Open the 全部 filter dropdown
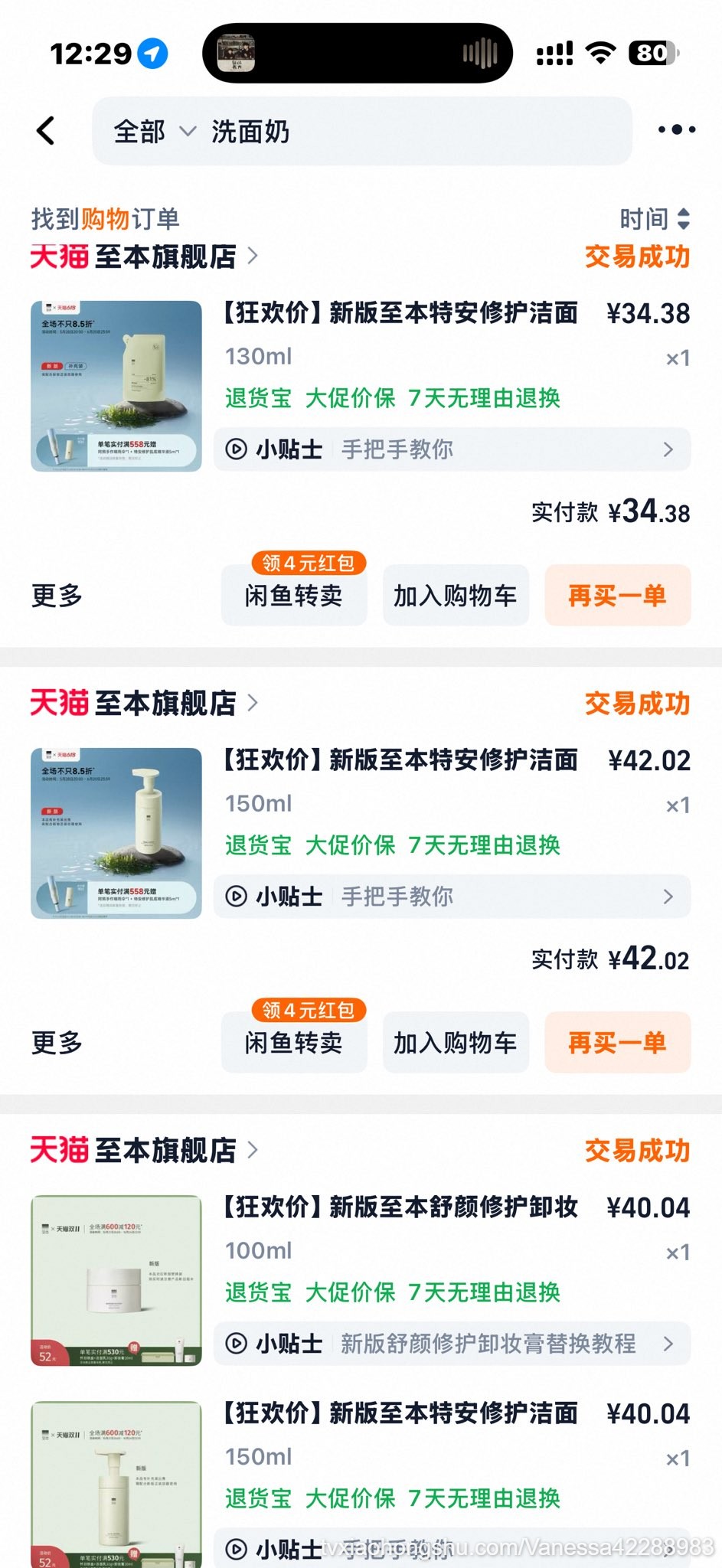This screenshot has height=1568, width=722. [151, 132]
